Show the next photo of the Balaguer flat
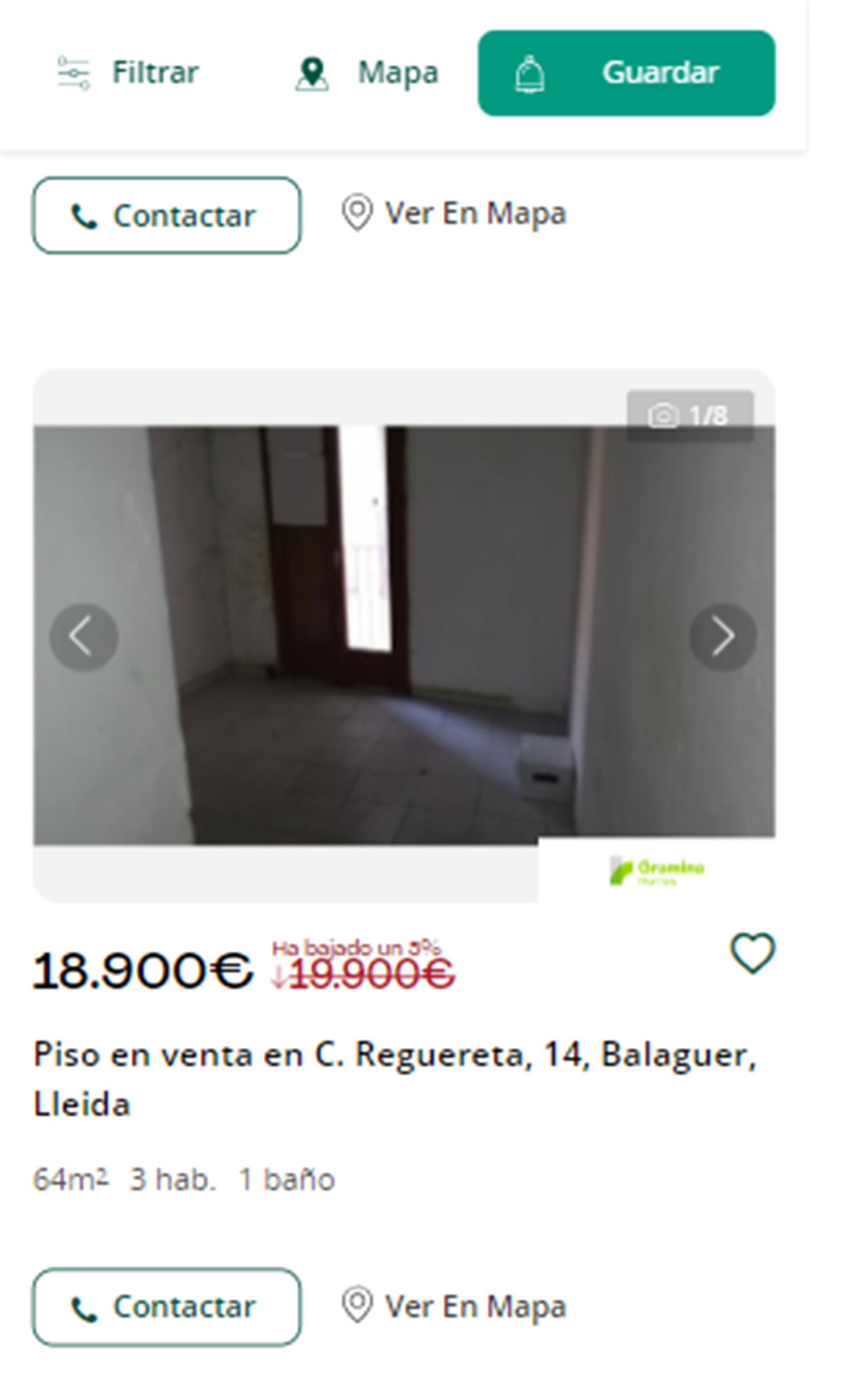Screen dimensions: 845x1400 (x=722, y=637)
